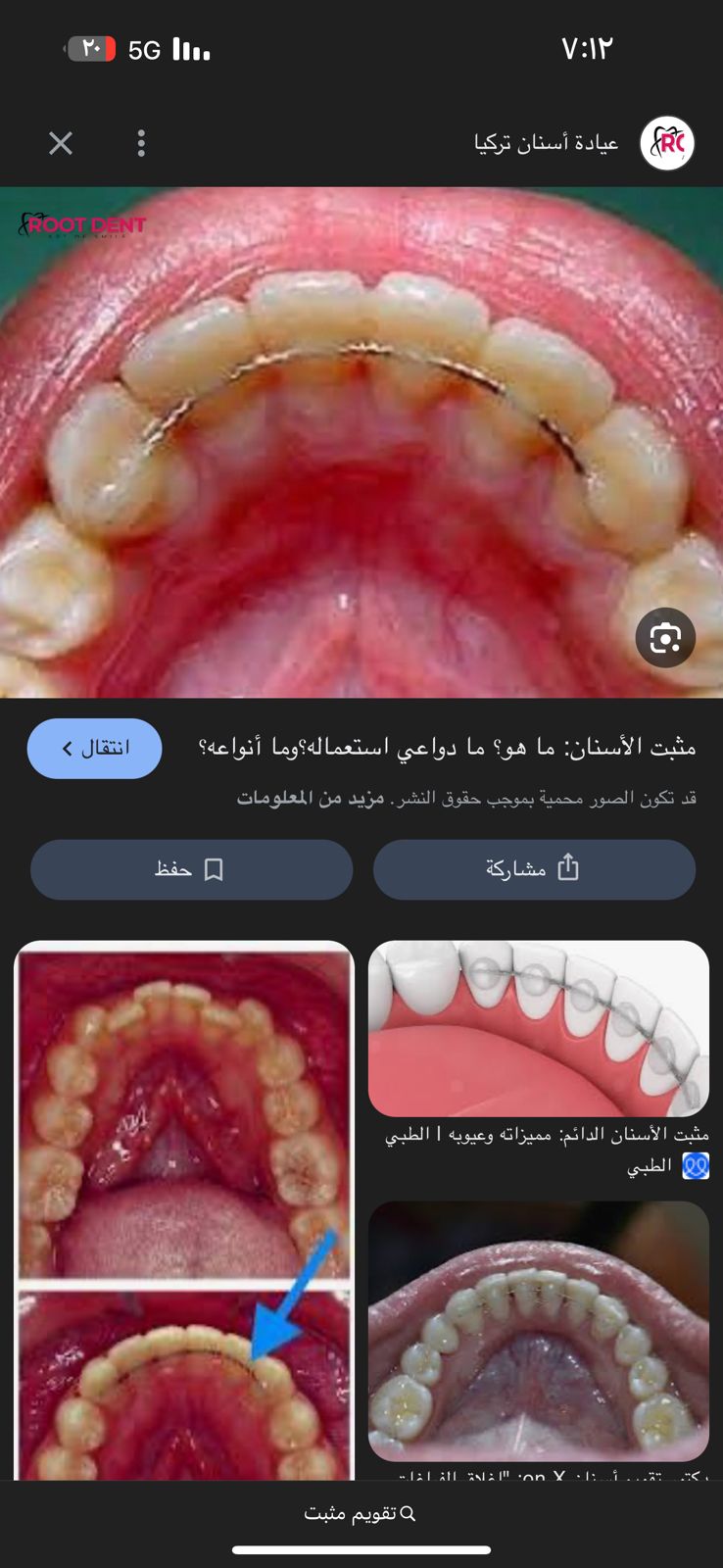Image resolution: width=723 pixels, height=1568 pixels.
Task: Open the three-dot overflow menu
Action: (141, 144)
